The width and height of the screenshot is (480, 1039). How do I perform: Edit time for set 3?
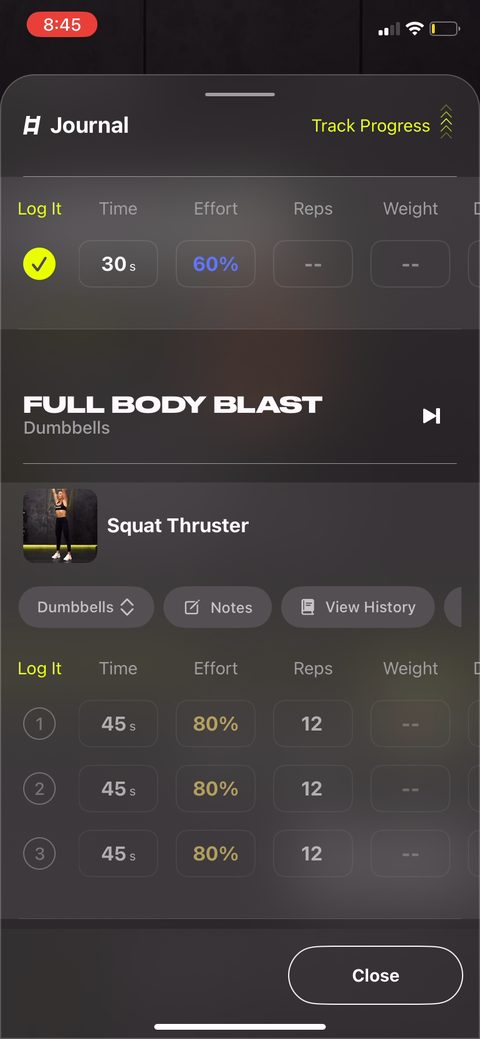118,853
